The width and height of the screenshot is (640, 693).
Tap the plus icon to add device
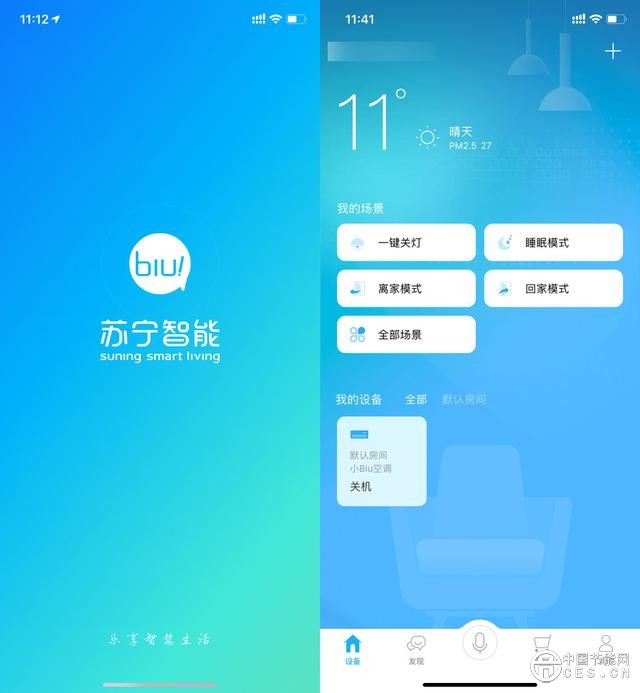pos(613,52)
